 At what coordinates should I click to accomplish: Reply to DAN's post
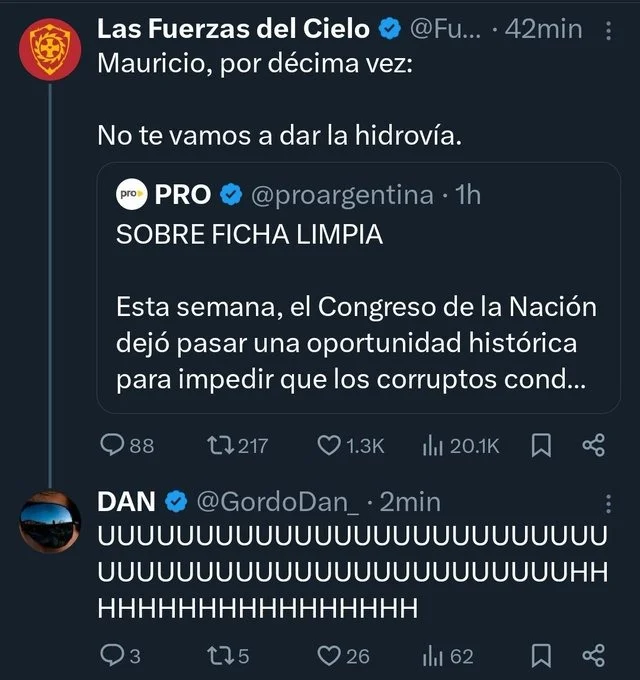click(115, 655)
